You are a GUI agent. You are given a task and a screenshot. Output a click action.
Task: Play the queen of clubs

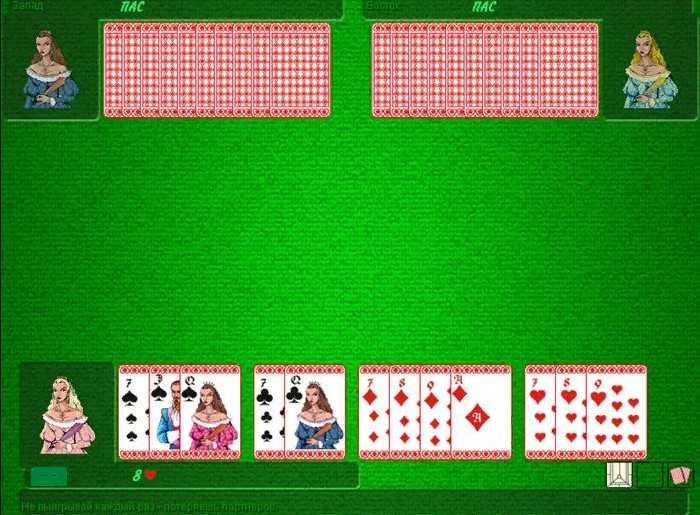click(x=316, y=412)
